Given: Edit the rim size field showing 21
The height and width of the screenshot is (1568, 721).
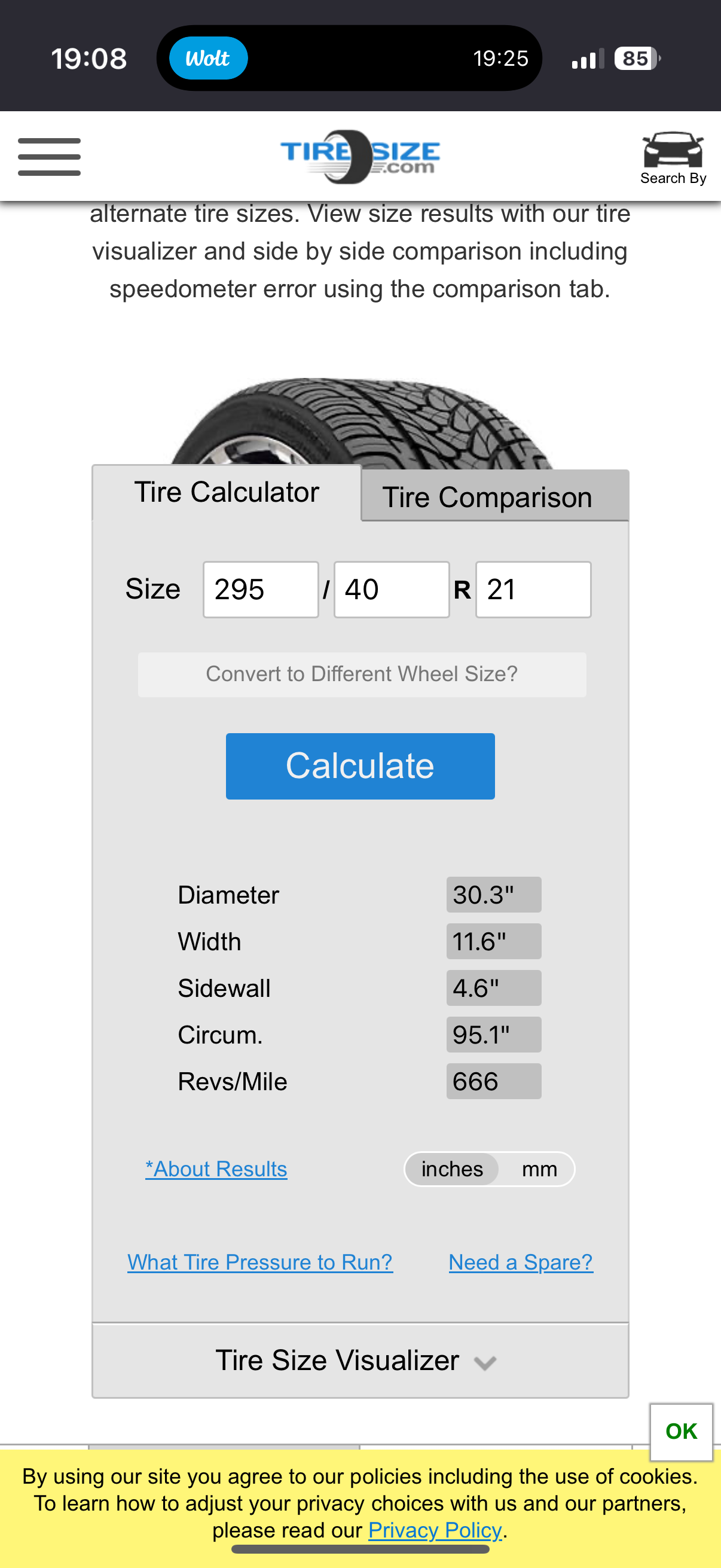Looking at the screenshot, I should click(533, 589).
